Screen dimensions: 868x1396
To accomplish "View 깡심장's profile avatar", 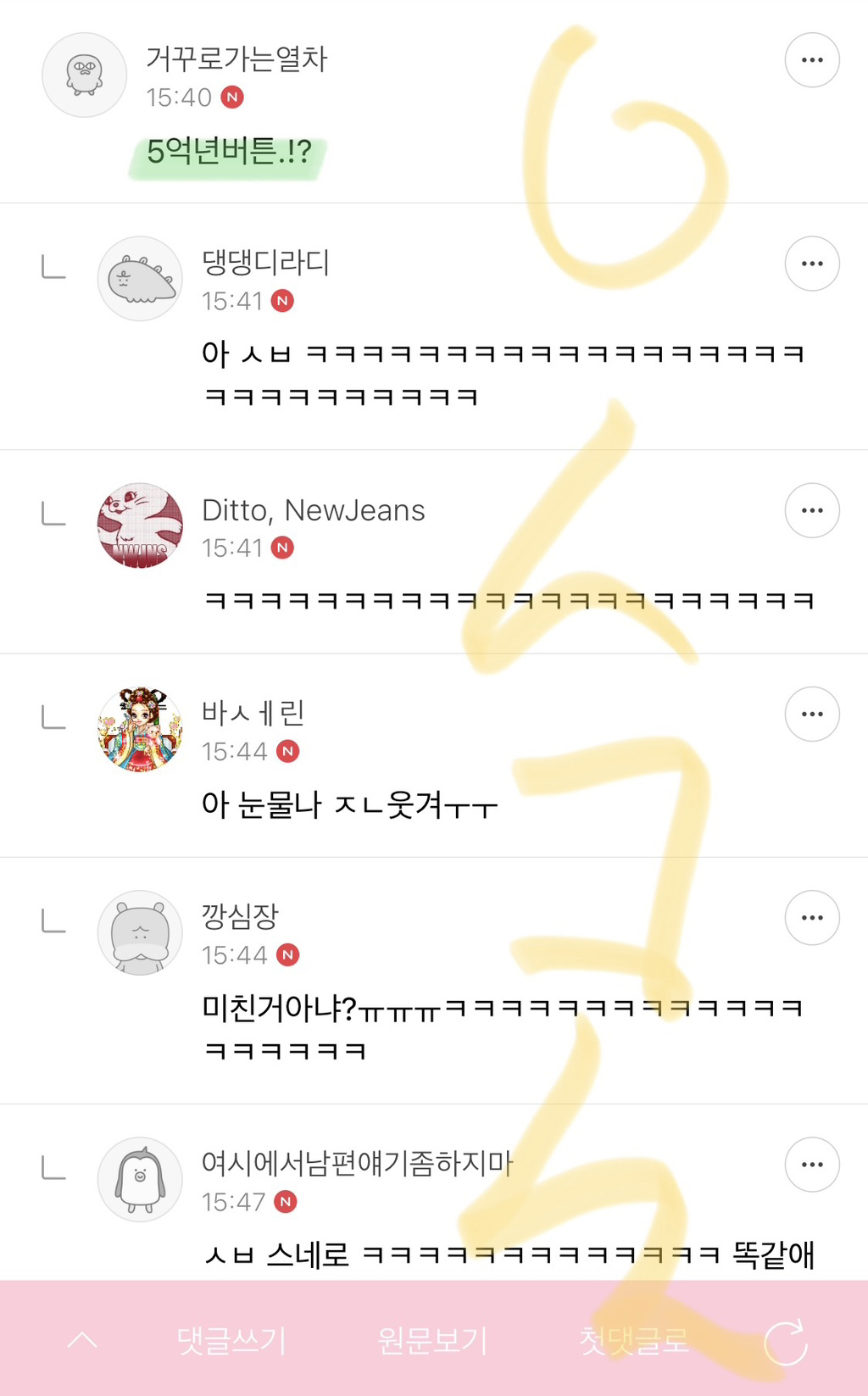I will point(140,932).
